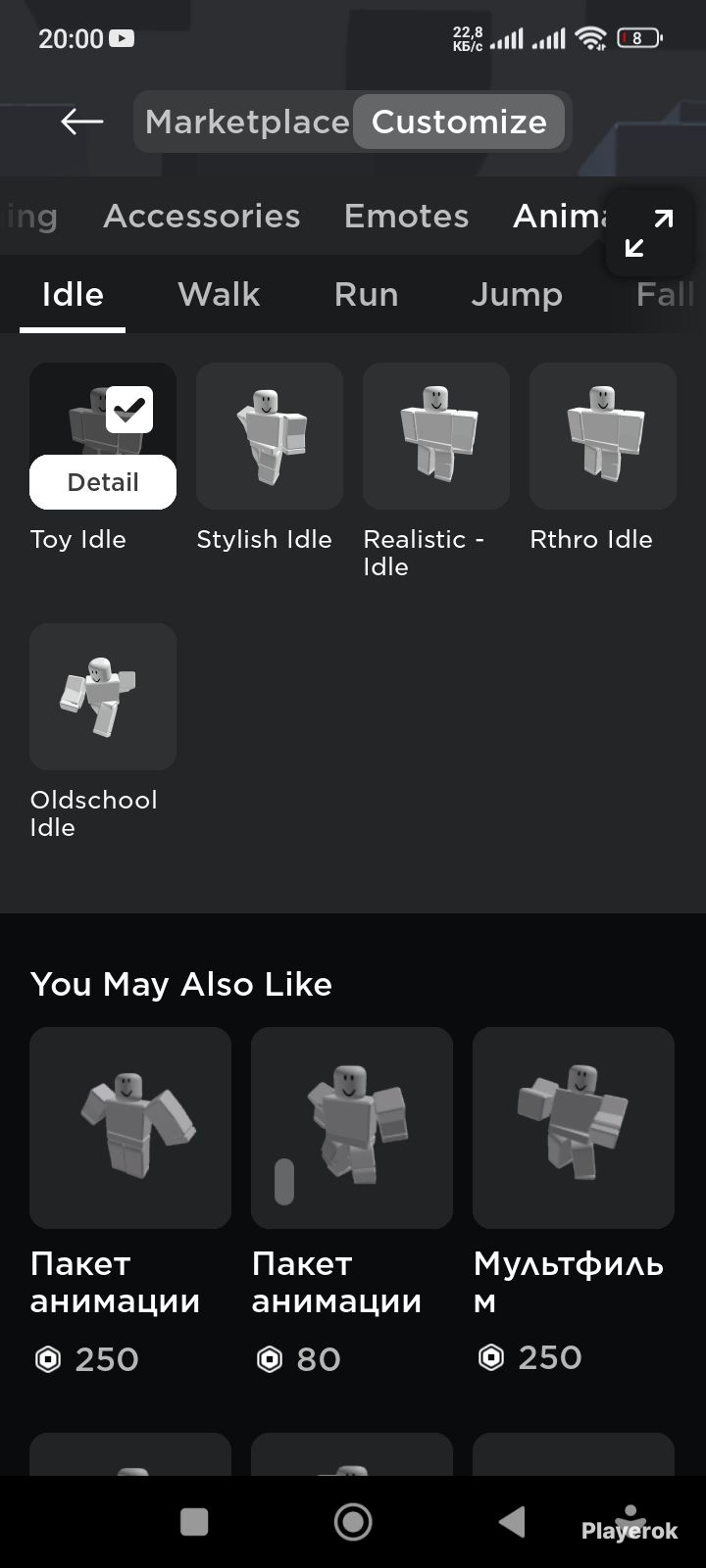Open recent apps with the square button
This screenshot has height=1568, width=706.
[194, 1522]
